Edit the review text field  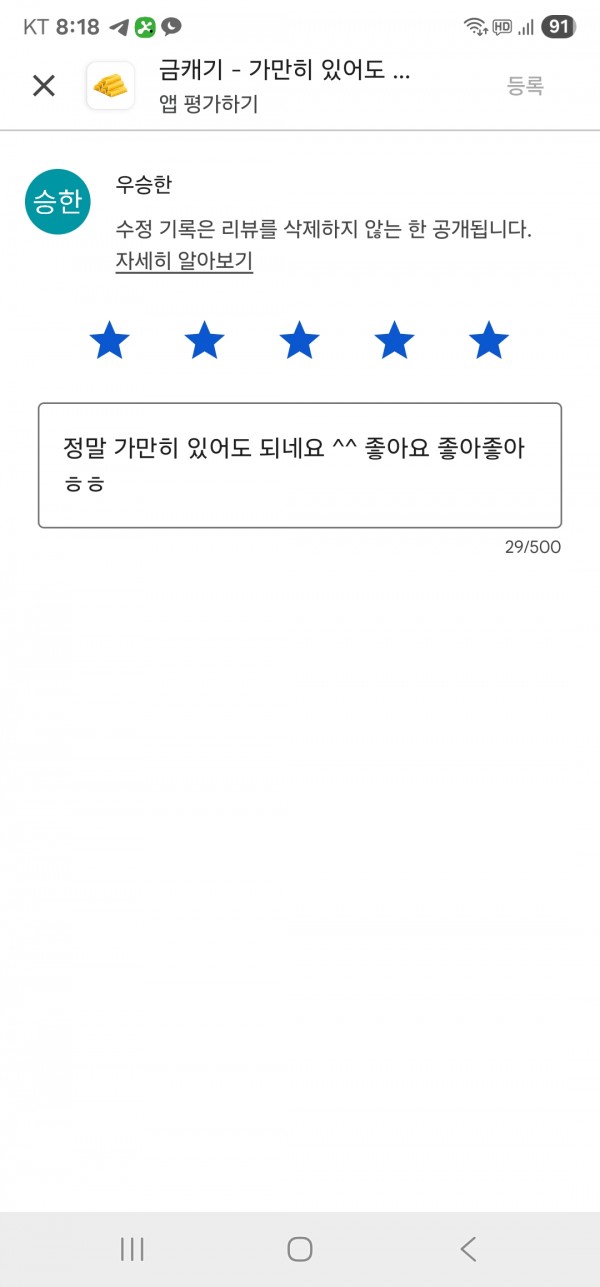(300, 465)
